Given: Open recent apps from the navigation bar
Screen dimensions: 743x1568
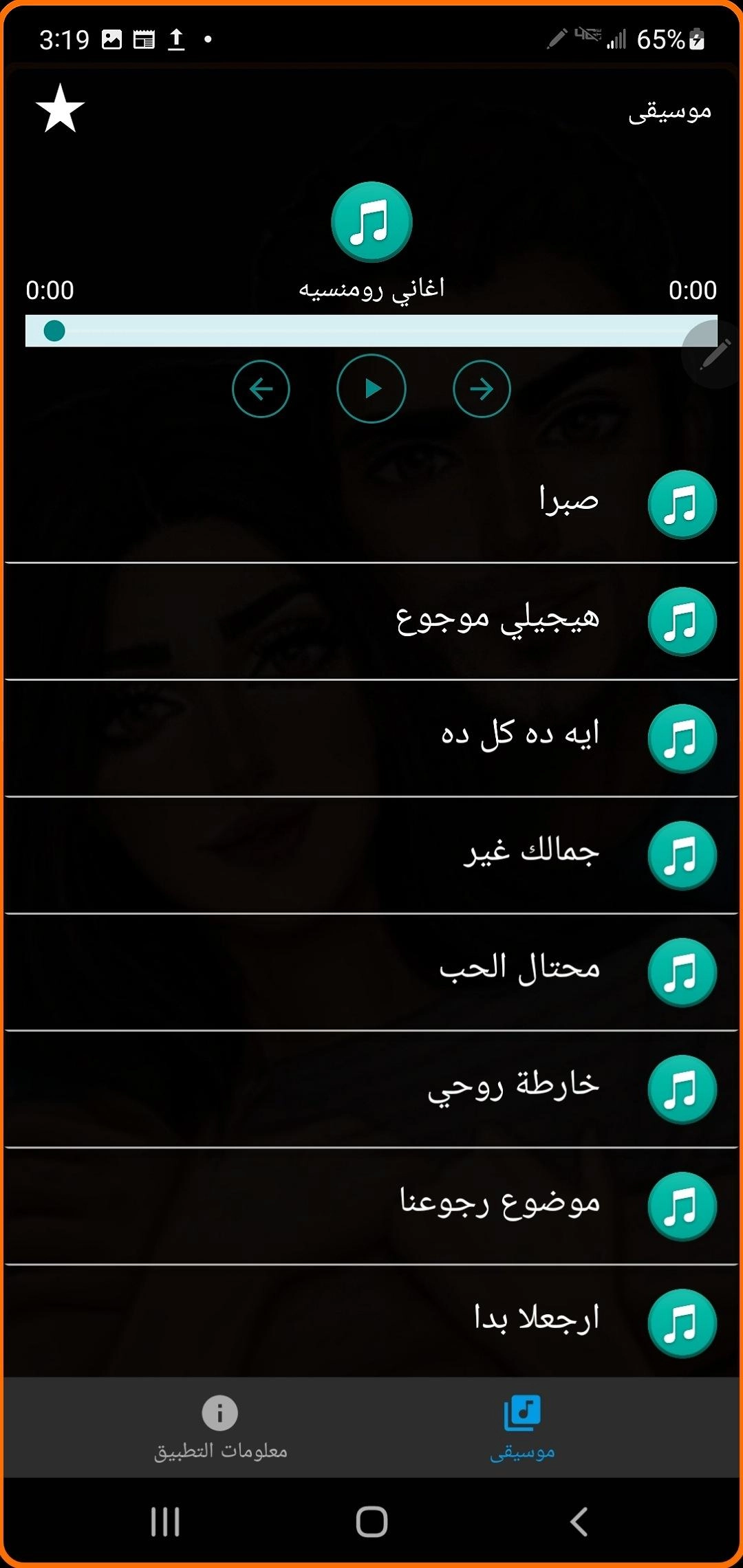Looking at the screenshot, I should pos(165,1521).
